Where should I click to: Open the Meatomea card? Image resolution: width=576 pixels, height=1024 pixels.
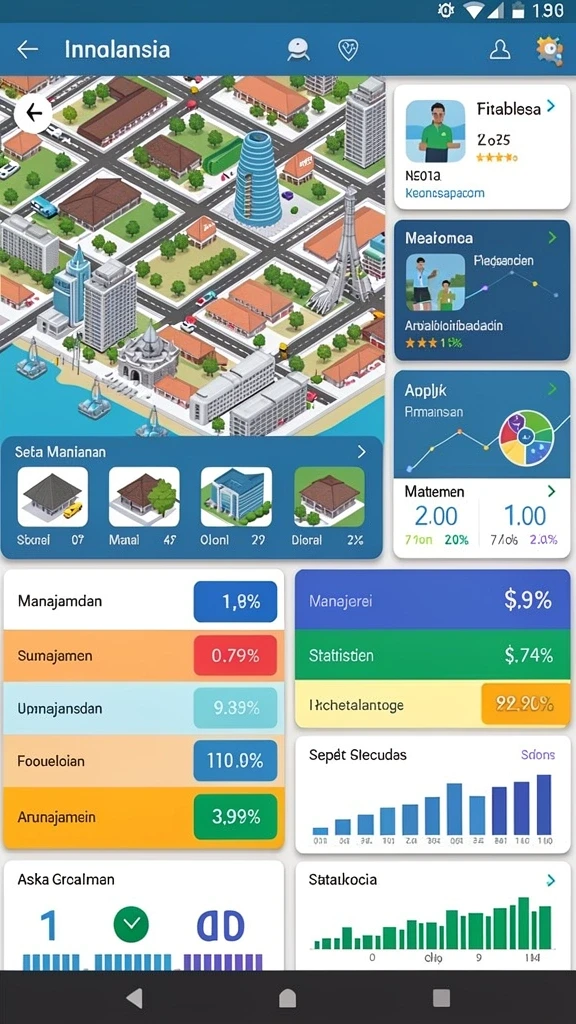482,291
